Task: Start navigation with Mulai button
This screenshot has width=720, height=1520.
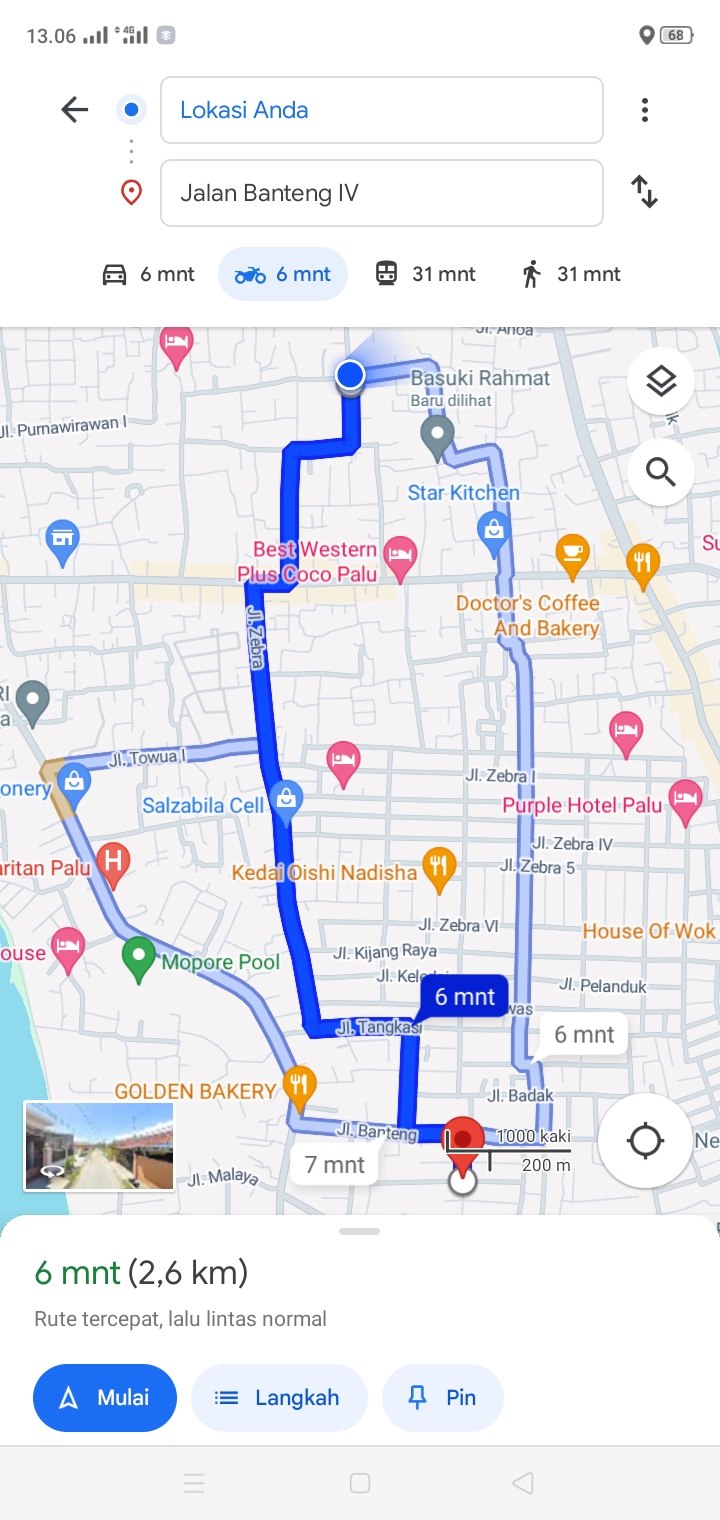Action: point(105,1398)
